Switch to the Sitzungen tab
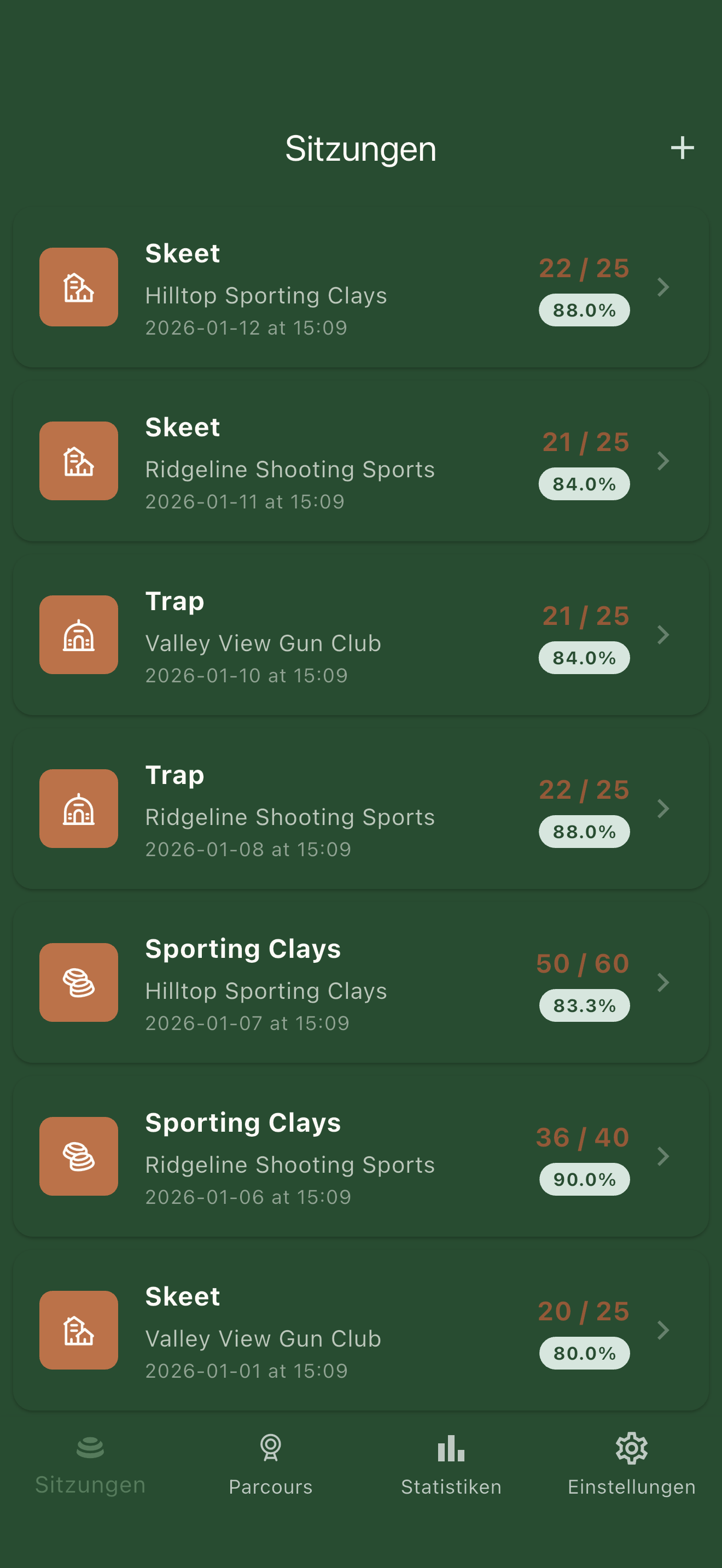 [x=90, y=1465]
